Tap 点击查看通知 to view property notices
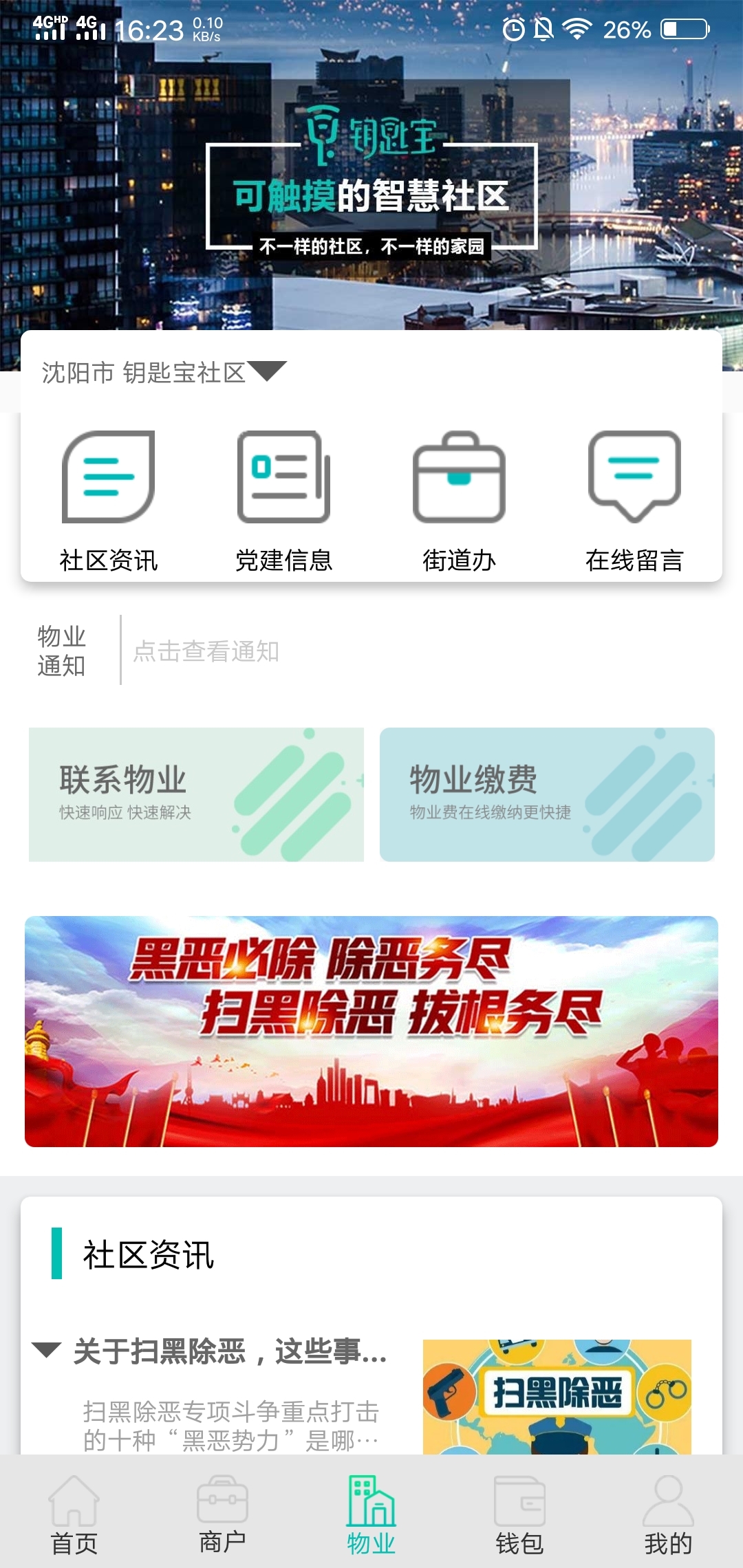The image size is (743, 1568). [206, 651]
